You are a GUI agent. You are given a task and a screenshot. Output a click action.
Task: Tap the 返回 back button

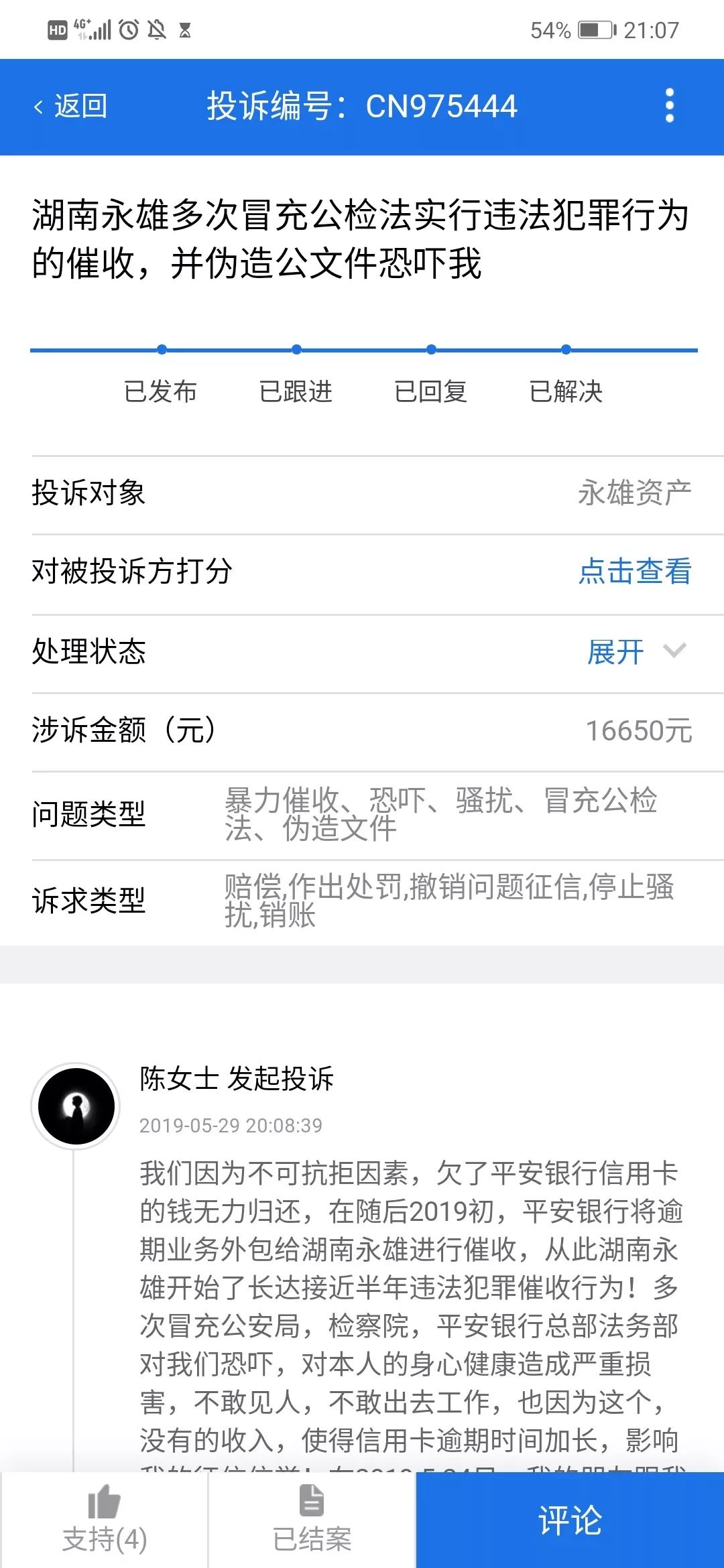pyautogui.click(x=71, y=106)
